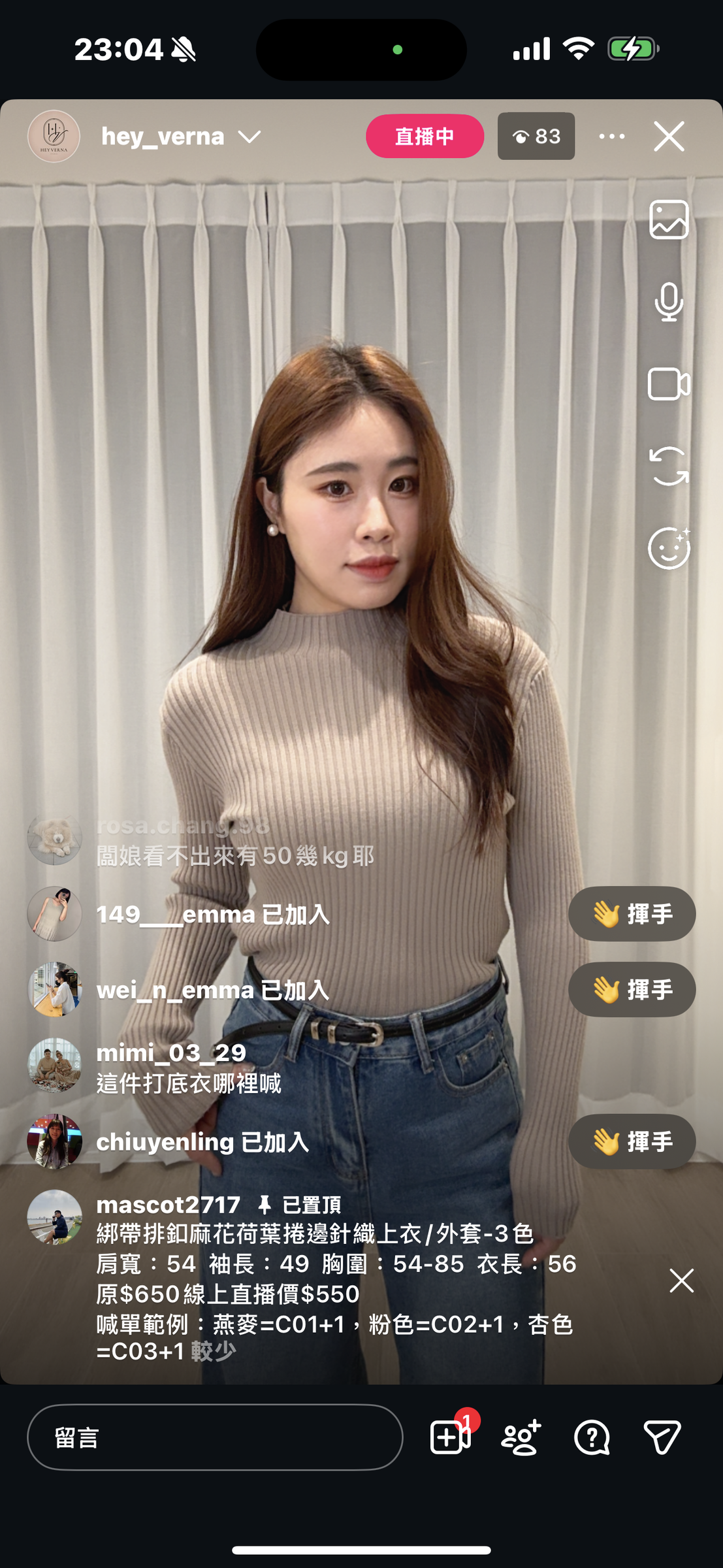Viewport: 723px width, 1568px height.
Task: Close the live broadcast
Action: (669, 137)
